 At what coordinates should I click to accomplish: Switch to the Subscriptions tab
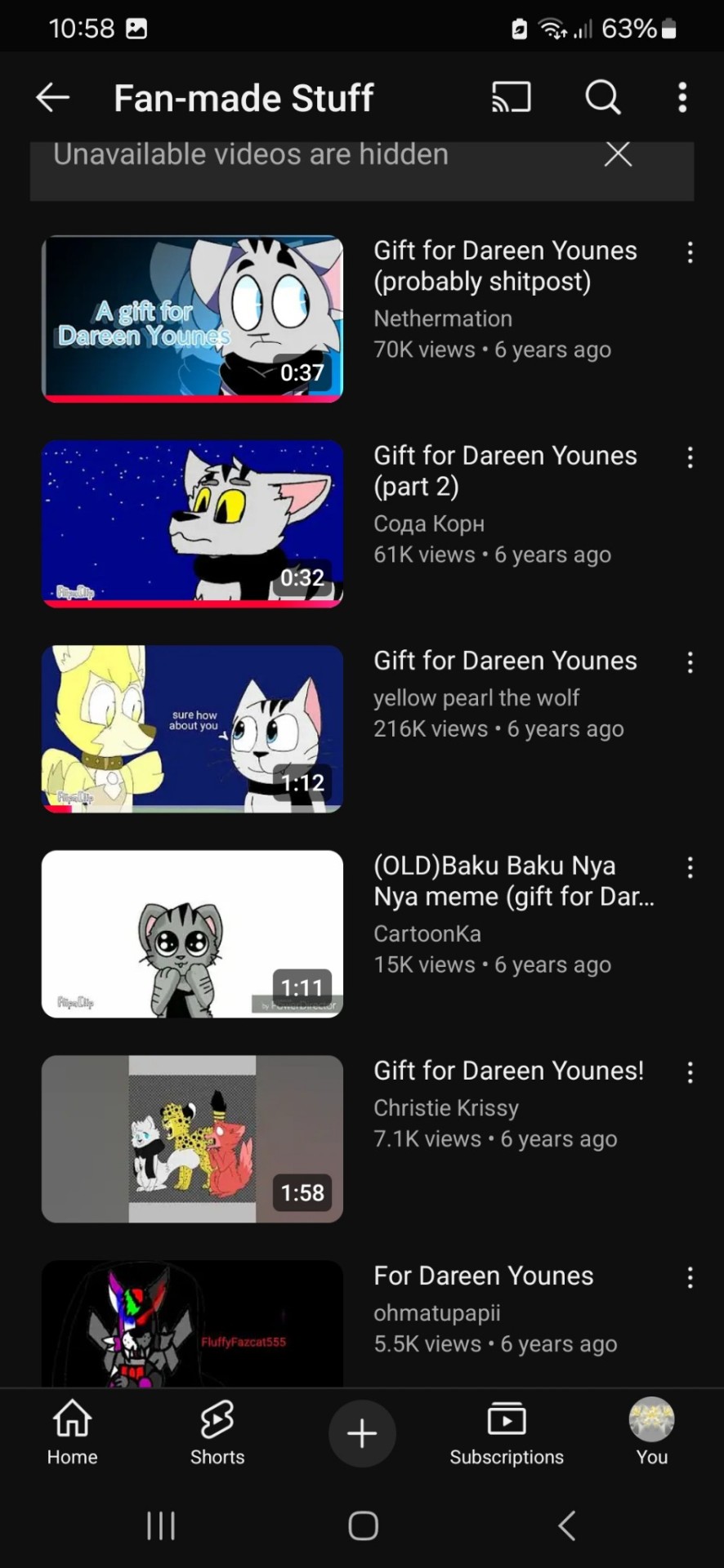(x=507, y=1433)
